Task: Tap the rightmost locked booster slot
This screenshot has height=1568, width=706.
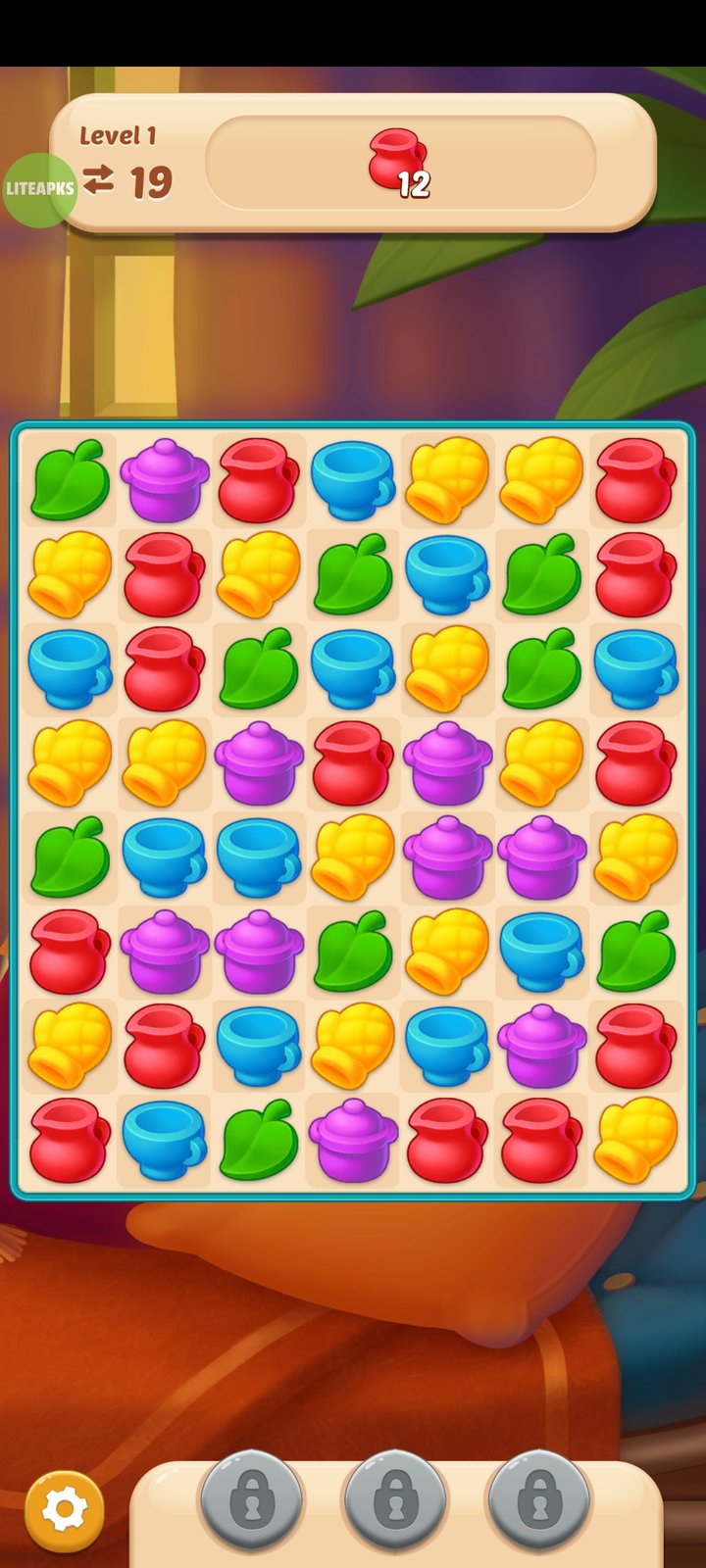Action: [x=539, y=1499]
